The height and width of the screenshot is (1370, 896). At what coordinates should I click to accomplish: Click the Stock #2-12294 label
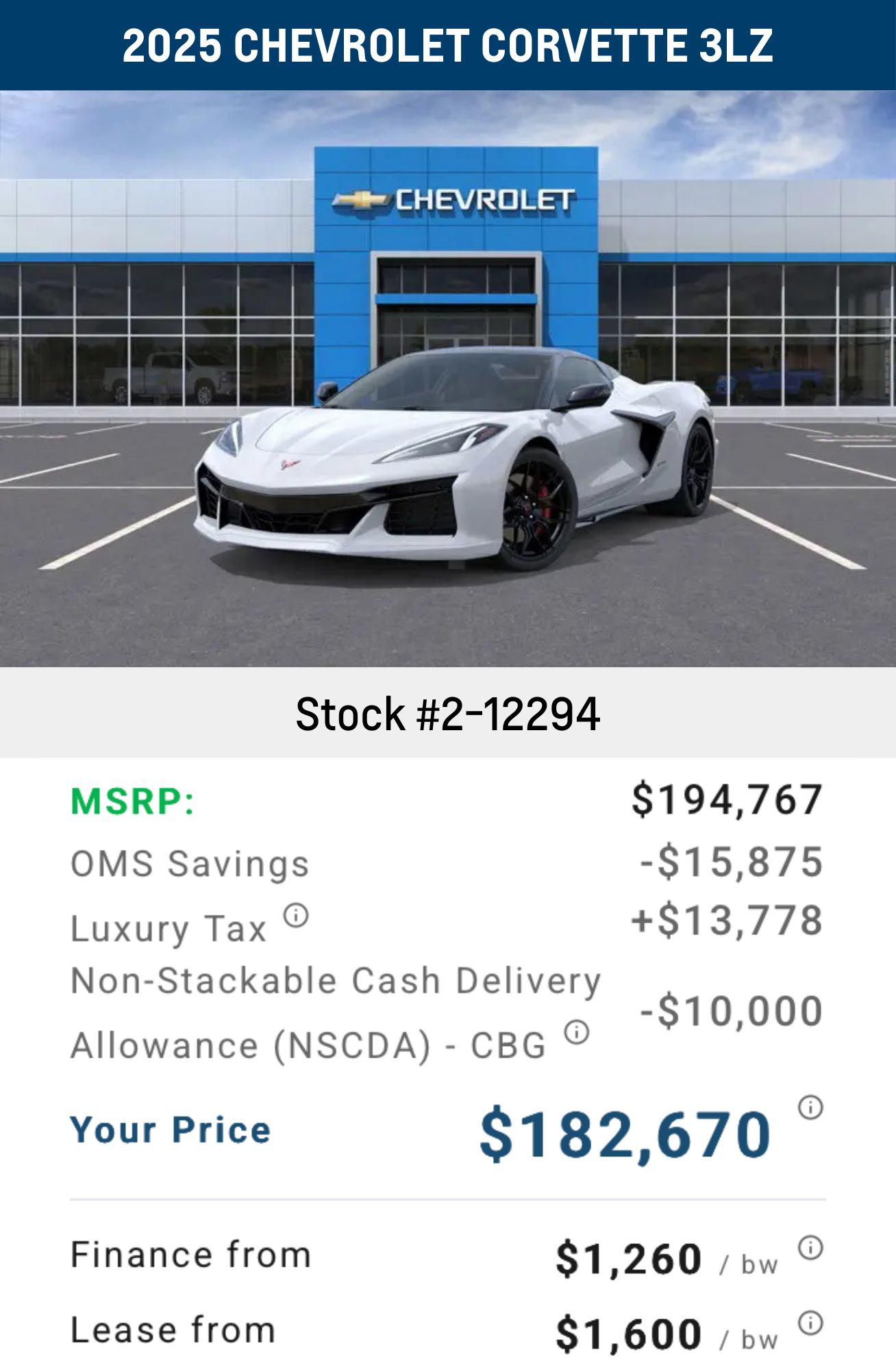click(x=448, y=714)
